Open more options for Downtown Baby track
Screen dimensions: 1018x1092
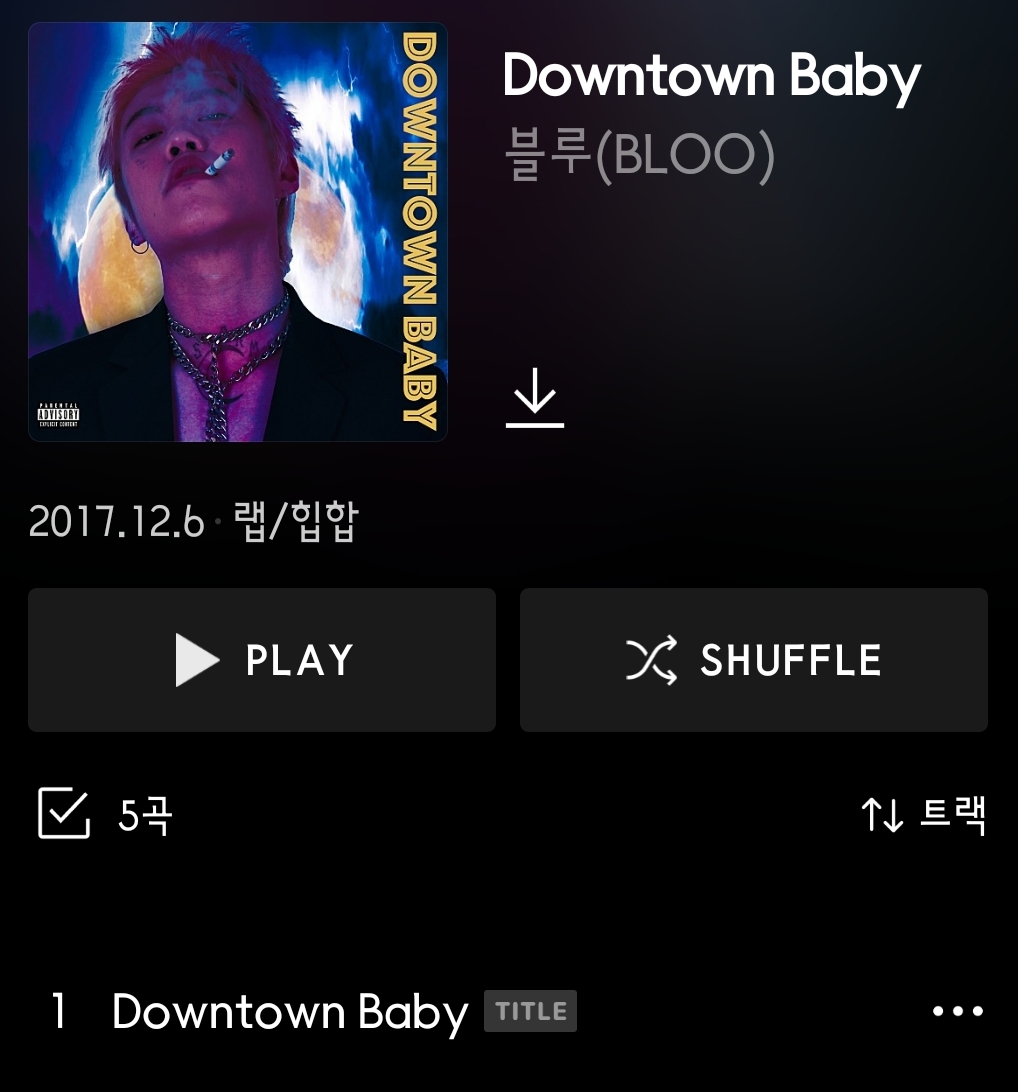[957, 1011]
